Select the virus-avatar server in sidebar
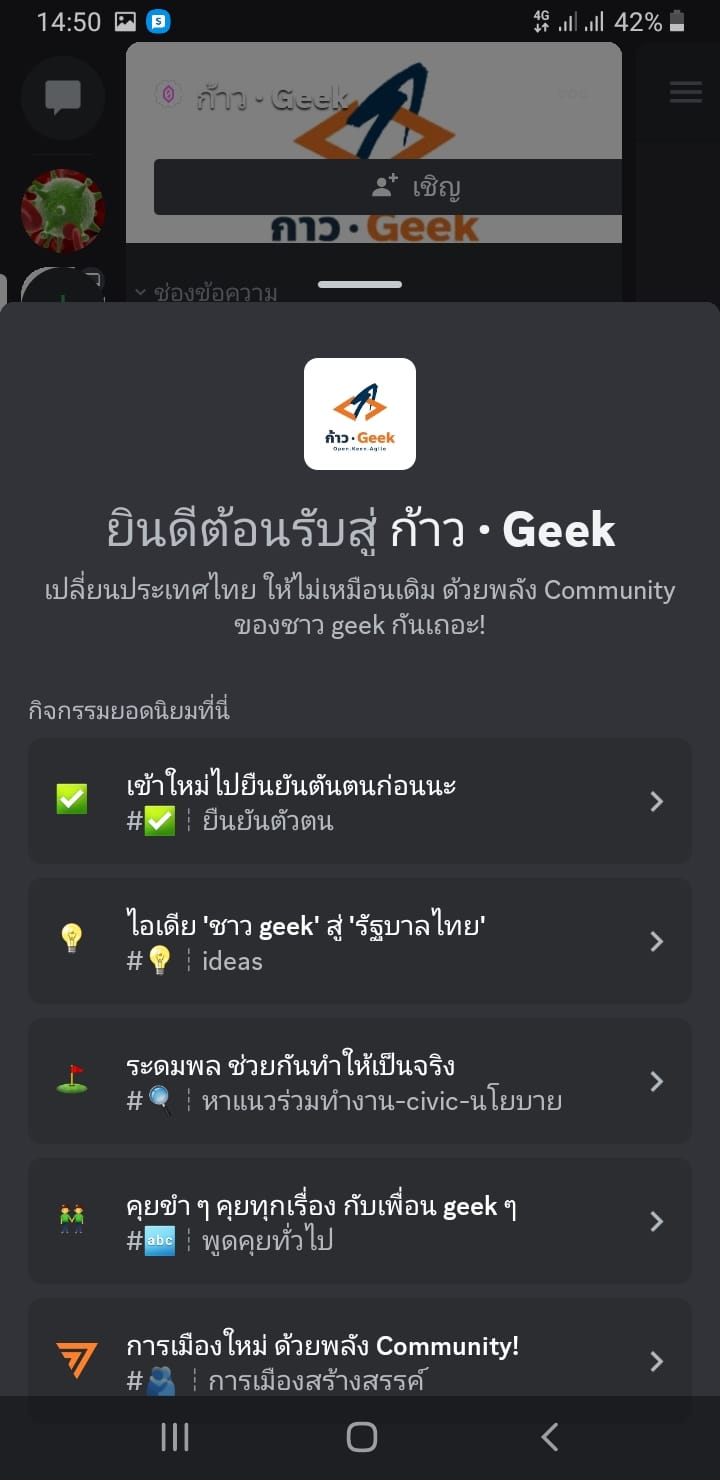720x1480 pixels. click(63, 210)
